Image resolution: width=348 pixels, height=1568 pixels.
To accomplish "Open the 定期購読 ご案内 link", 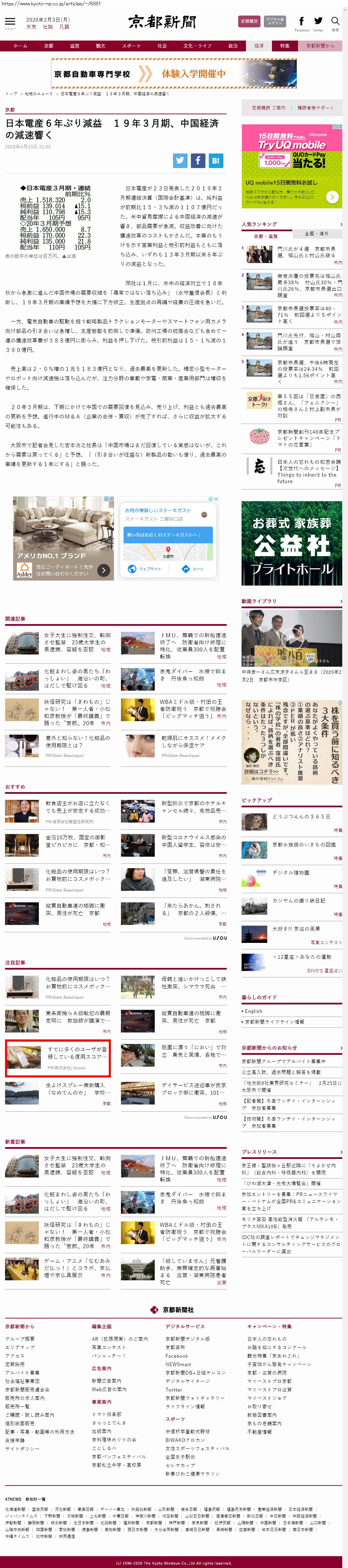I will click(268, 108).
